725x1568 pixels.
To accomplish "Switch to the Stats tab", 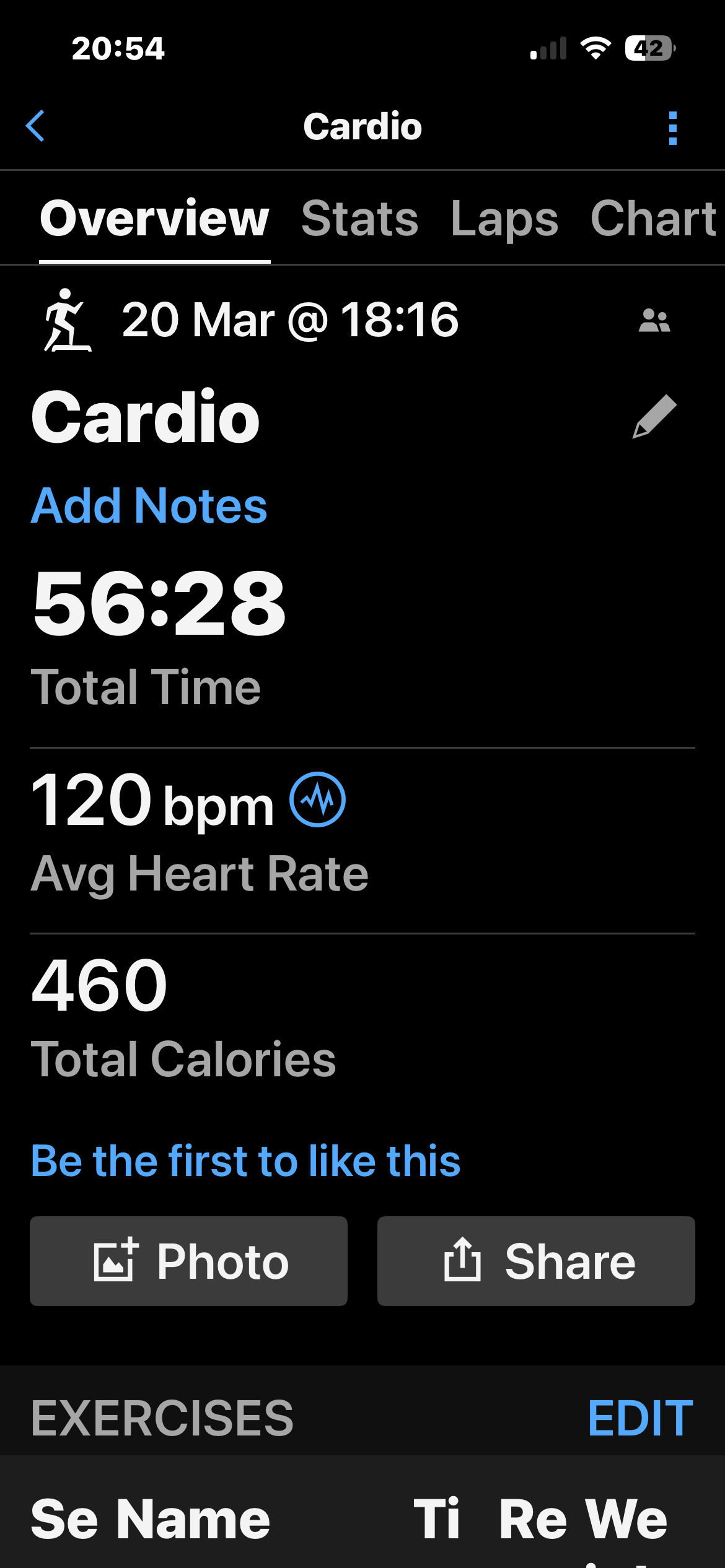I will [359, 219].
